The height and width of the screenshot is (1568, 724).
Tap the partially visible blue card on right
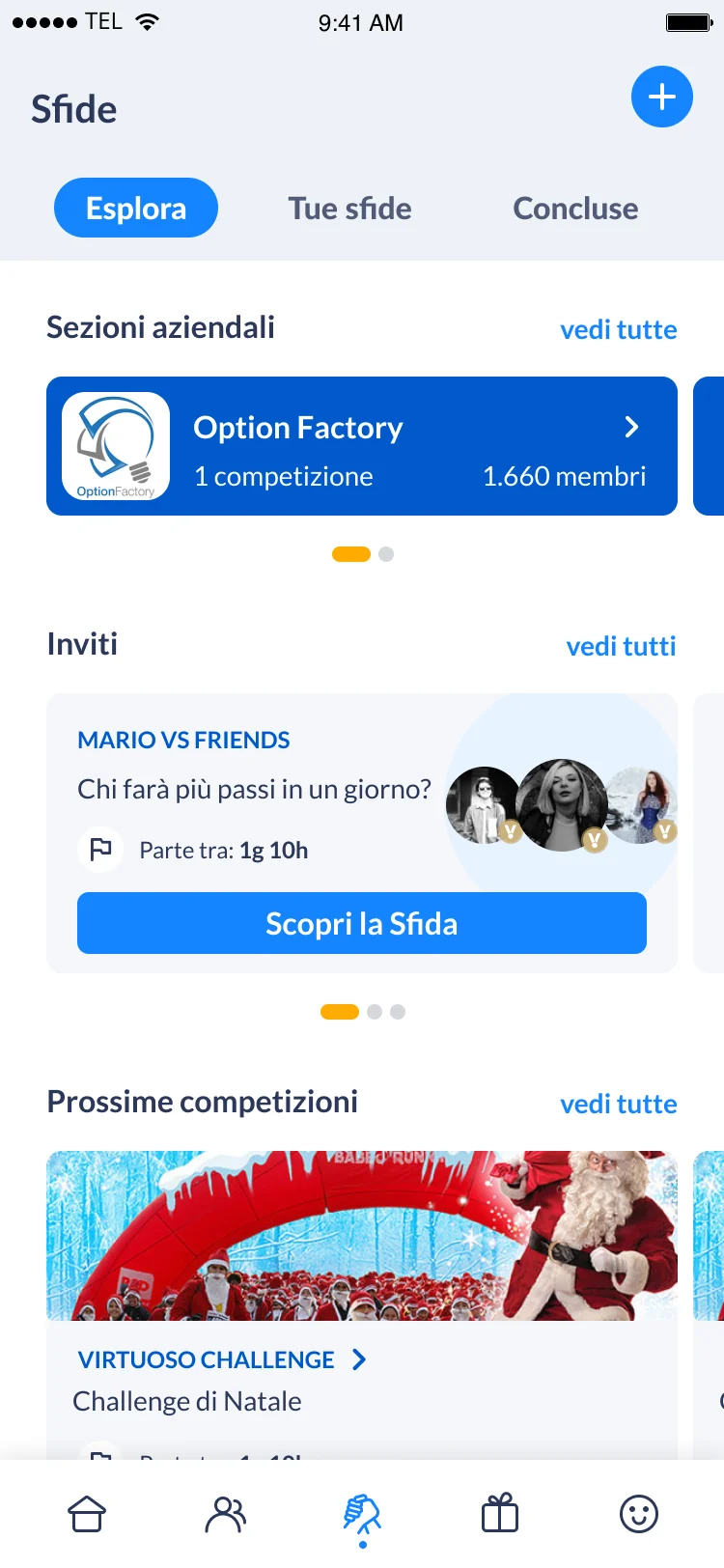pos(711,445)
